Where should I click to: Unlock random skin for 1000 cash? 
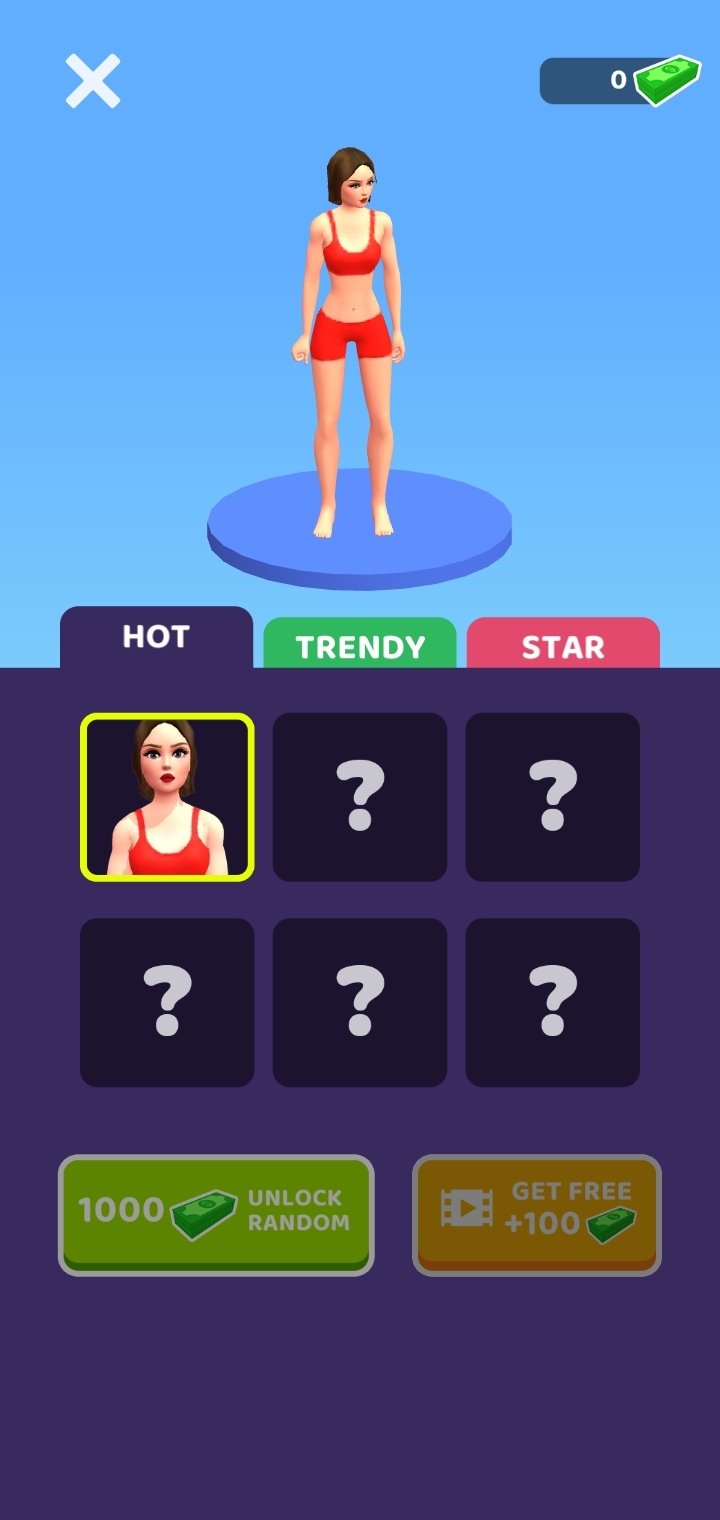pos(216,1215)
